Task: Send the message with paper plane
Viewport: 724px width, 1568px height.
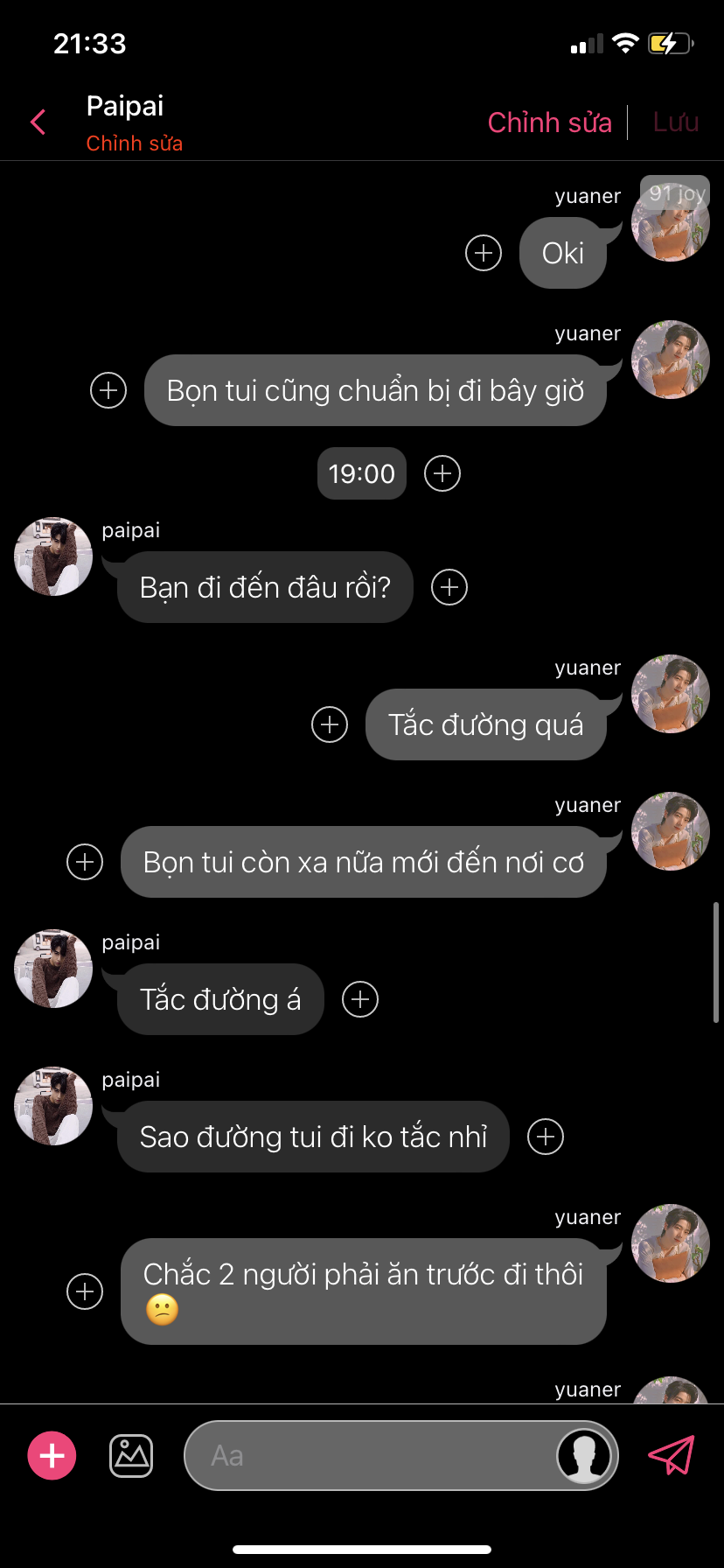Action: tap(671, 1456)
